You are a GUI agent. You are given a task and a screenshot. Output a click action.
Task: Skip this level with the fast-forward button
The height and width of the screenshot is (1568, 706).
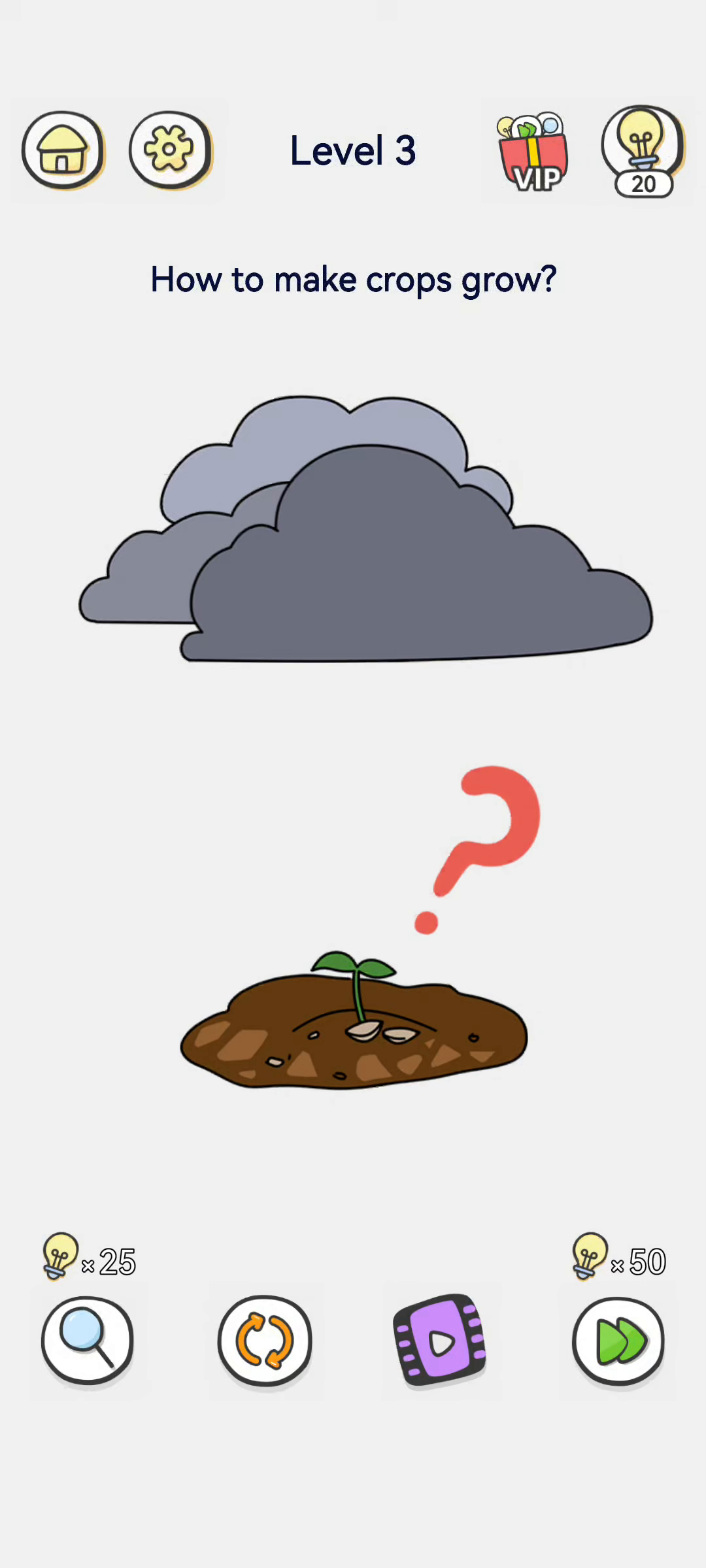[618, 1341]
